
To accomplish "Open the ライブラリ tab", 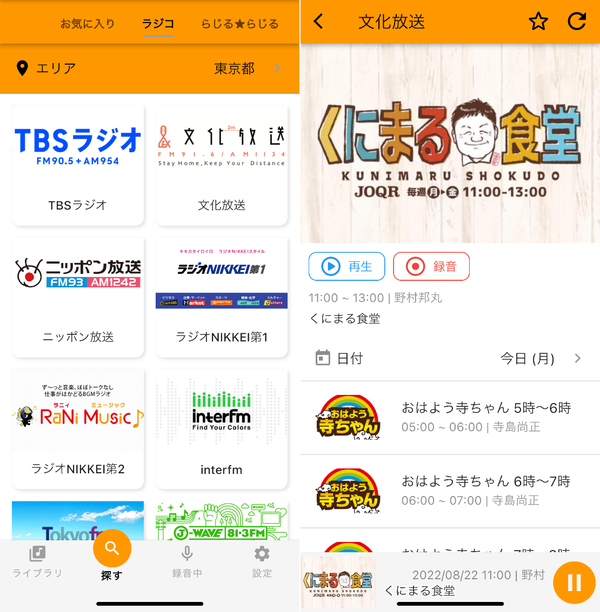I will click(37, 561).
